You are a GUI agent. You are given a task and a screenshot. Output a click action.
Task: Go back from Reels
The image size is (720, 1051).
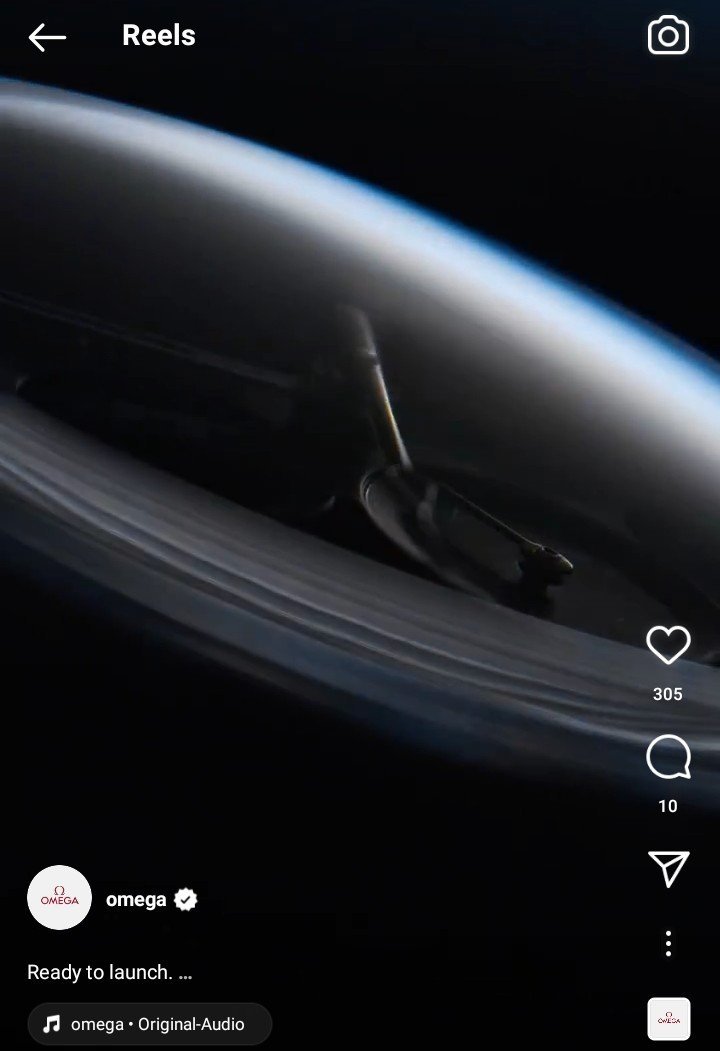tap(47, 38)
